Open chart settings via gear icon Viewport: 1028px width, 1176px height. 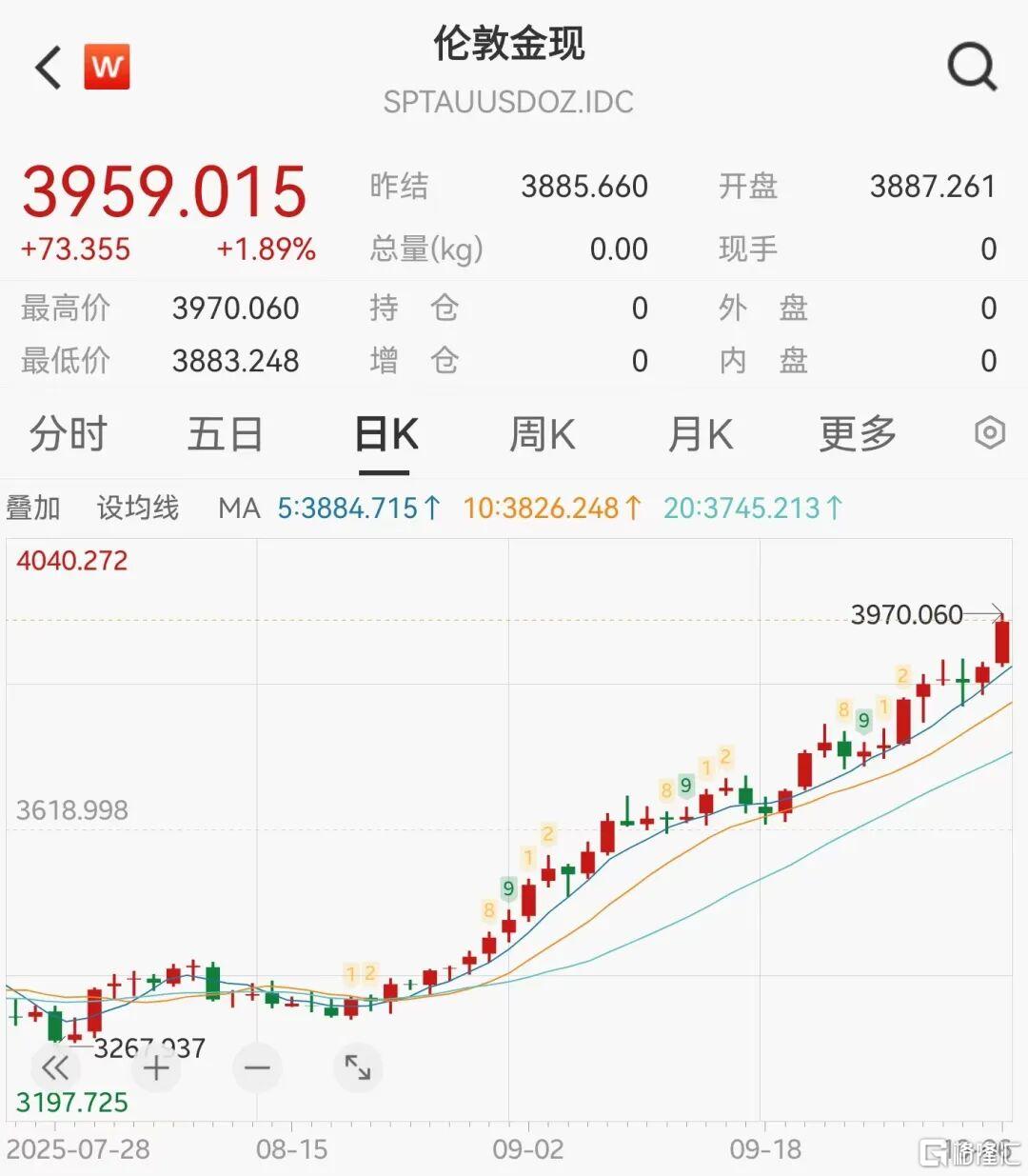pyautogui.click(x=991, y=433)
